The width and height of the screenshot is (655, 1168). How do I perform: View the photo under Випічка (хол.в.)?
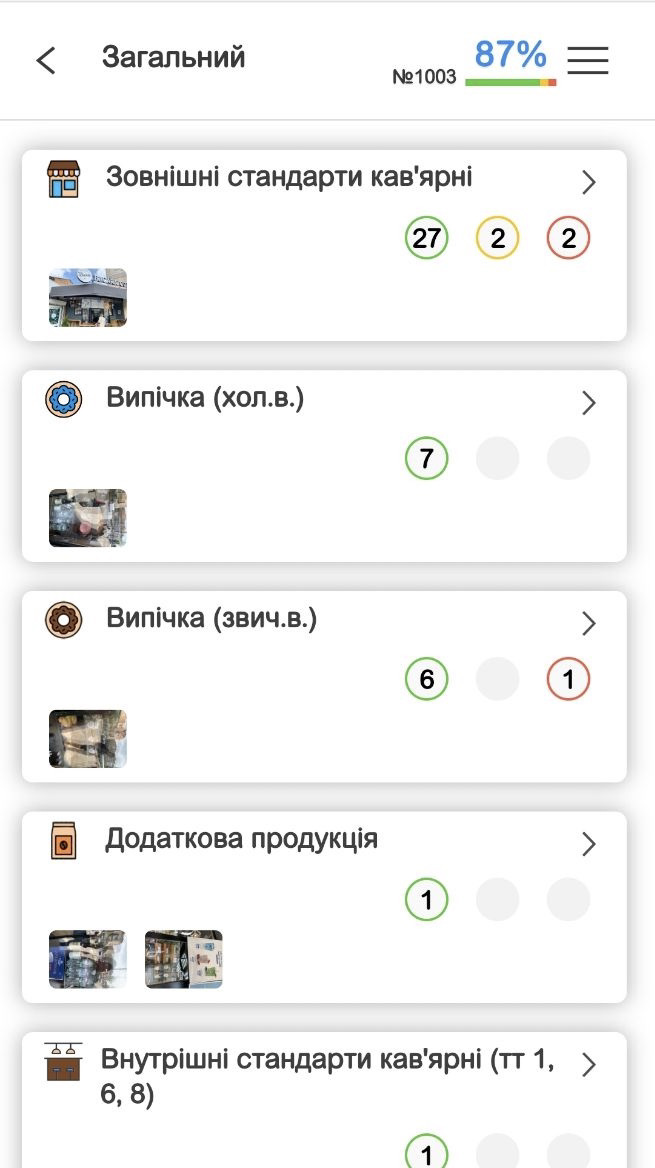[x=88, y=518]
